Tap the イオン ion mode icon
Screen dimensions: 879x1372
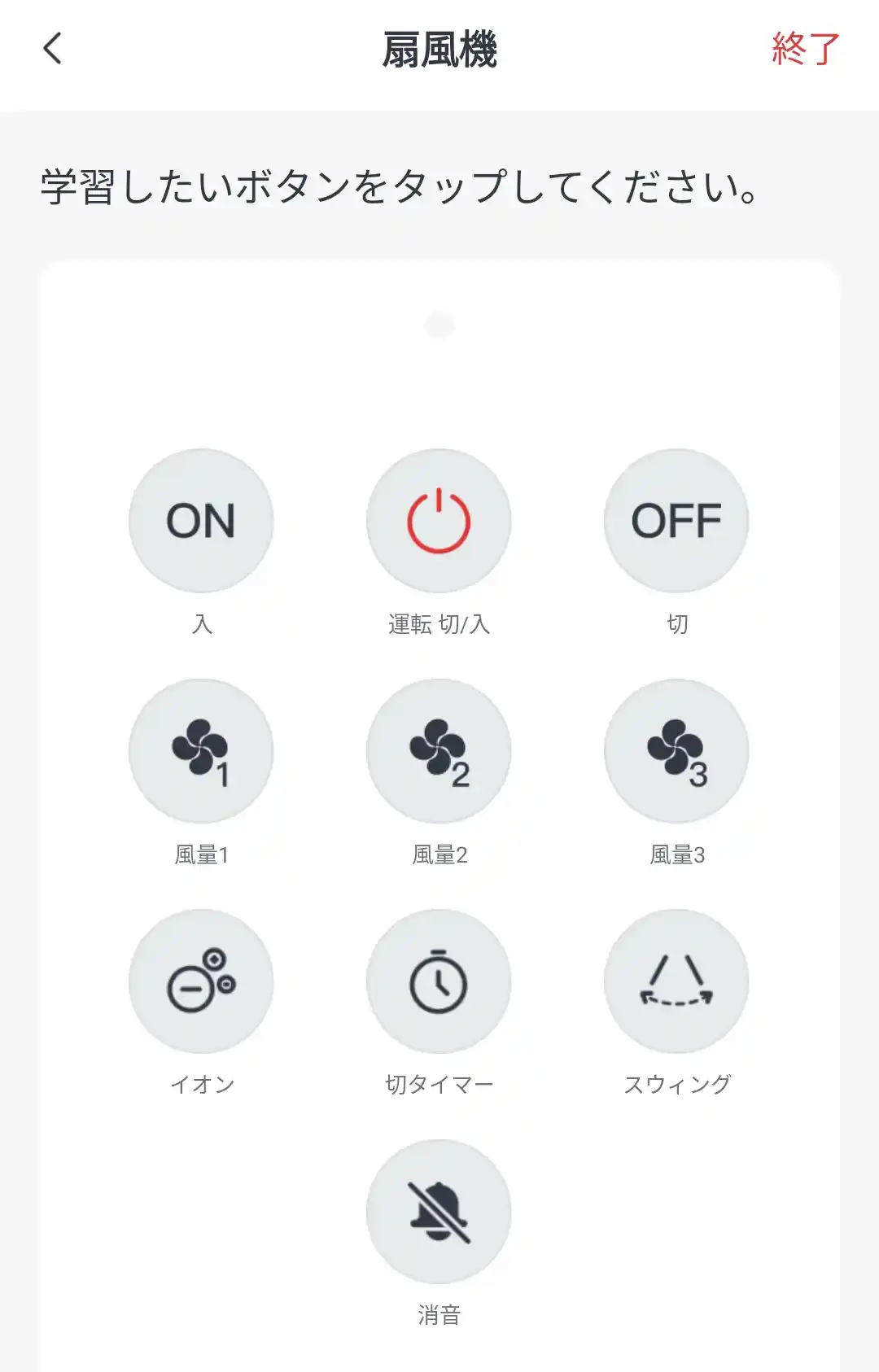(x=200, y=983)
